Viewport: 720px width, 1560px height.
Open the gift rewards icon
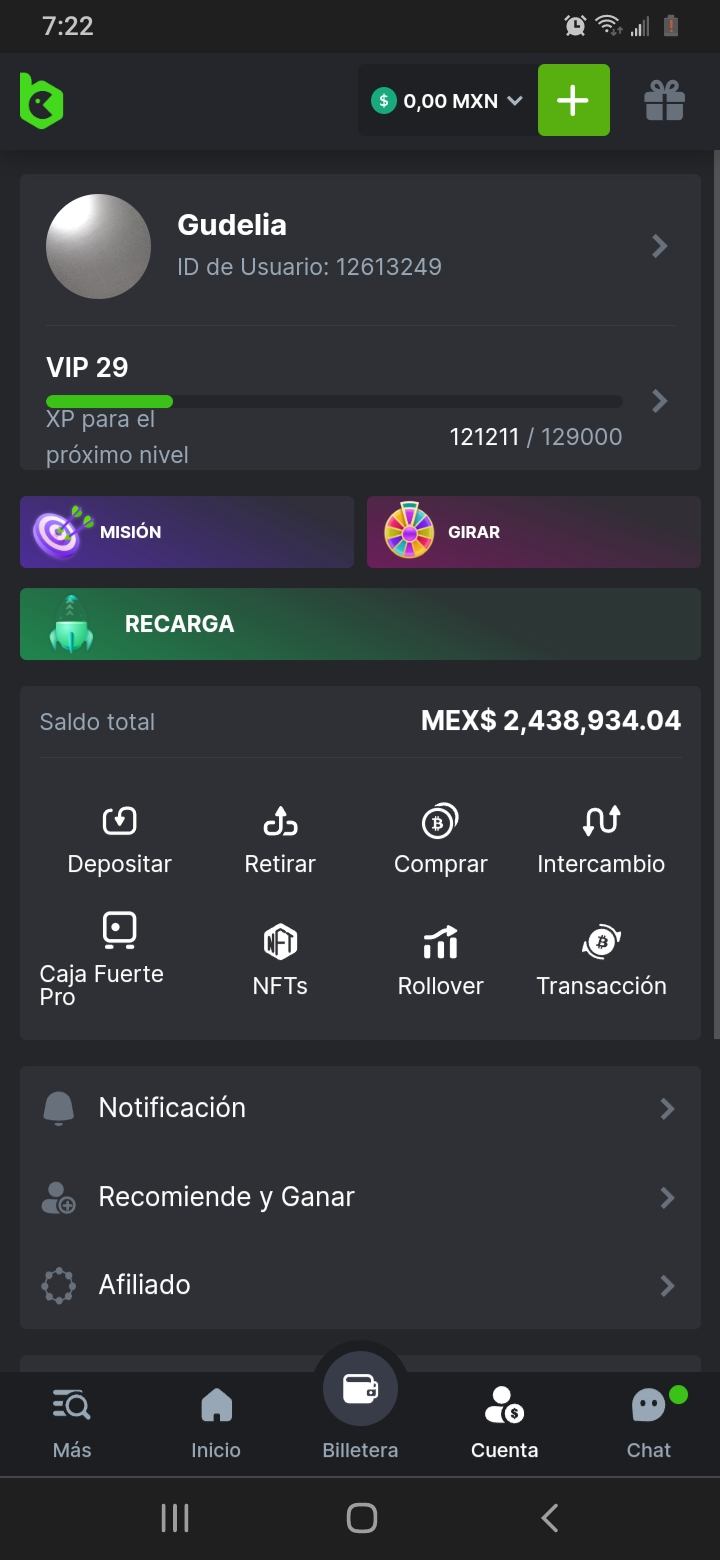664,100
